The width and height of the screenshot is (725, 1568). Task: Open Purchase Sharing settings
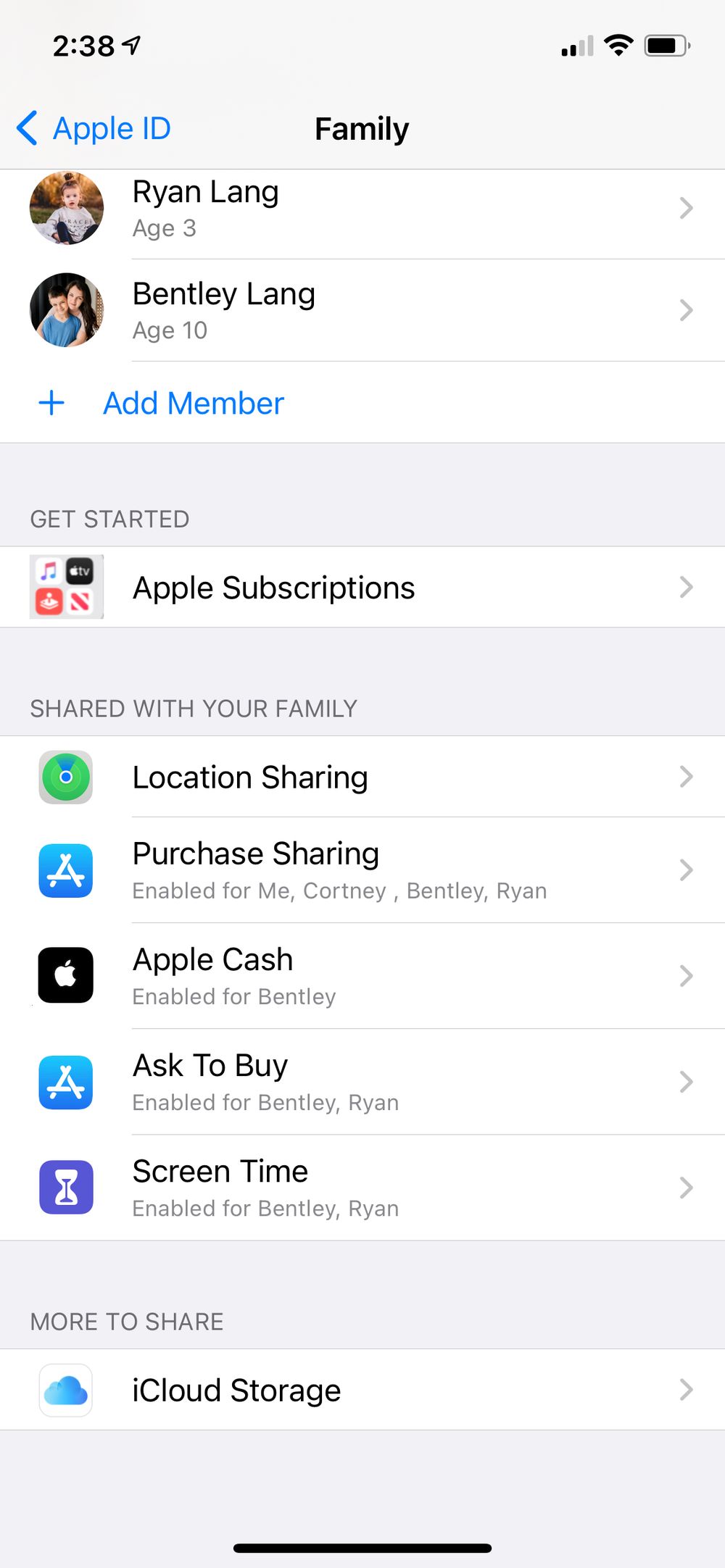[362, 870]
